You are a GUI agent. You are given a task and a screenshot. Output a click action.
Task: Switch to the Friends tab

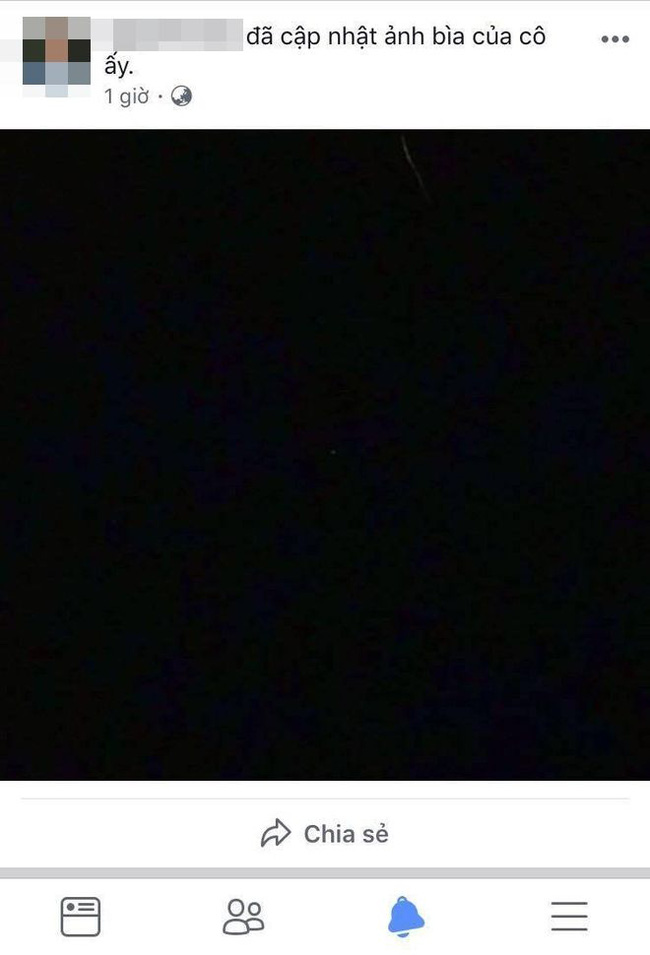pos(243,916)
